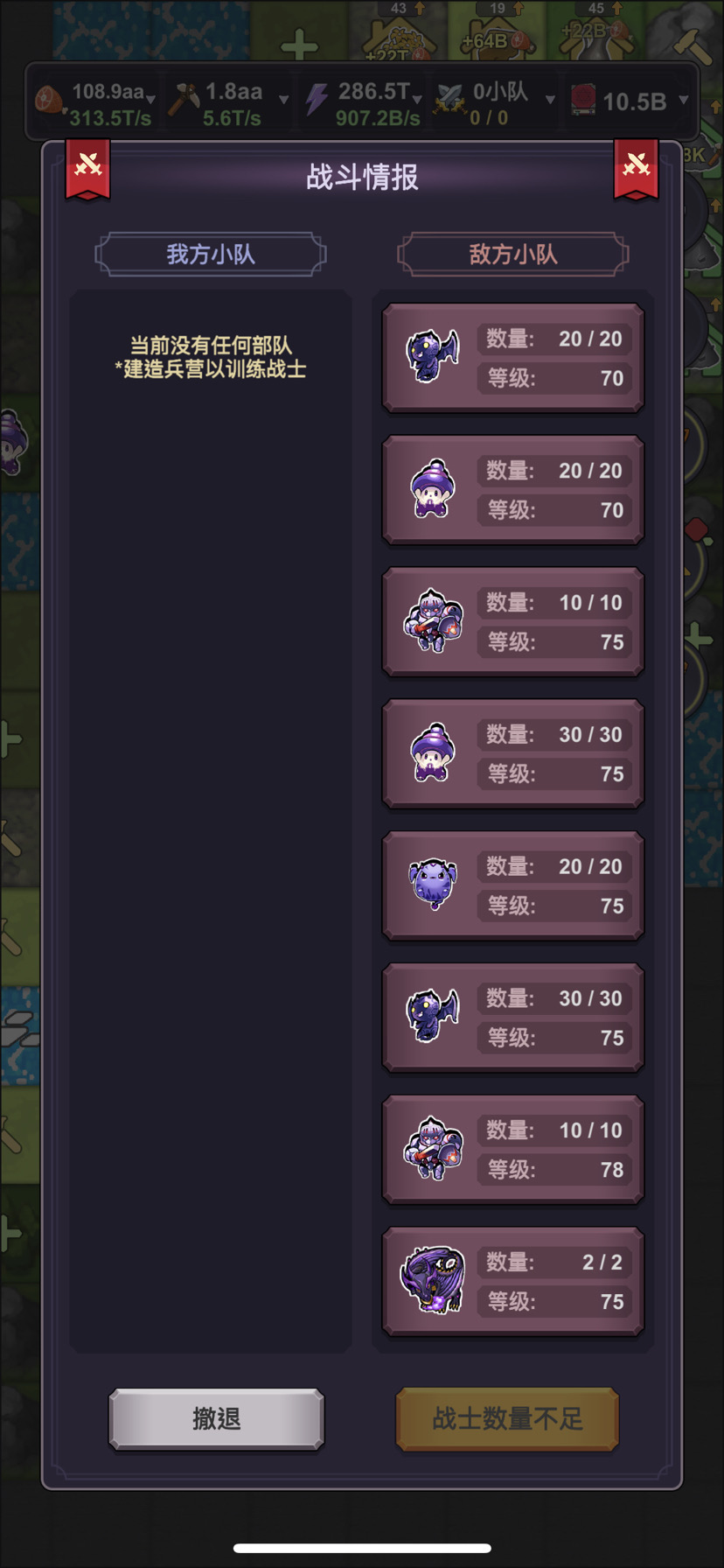
Task: Tap the 撤退 retreat button
Action: pyautogui.click(x=216, y=1418)
